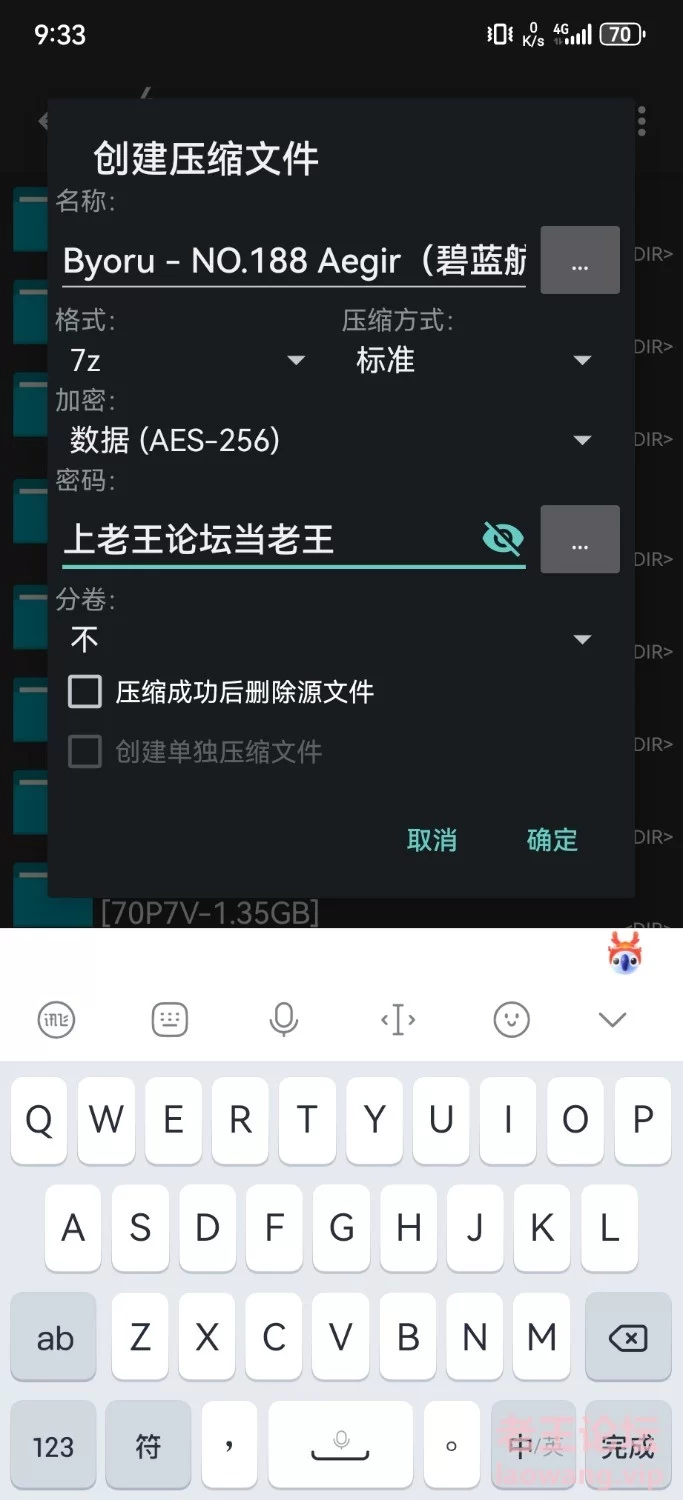Open the browse button beside the name field
This screenshot has width=683, height=1500.
pyautogui.click(x=580, y=261)
